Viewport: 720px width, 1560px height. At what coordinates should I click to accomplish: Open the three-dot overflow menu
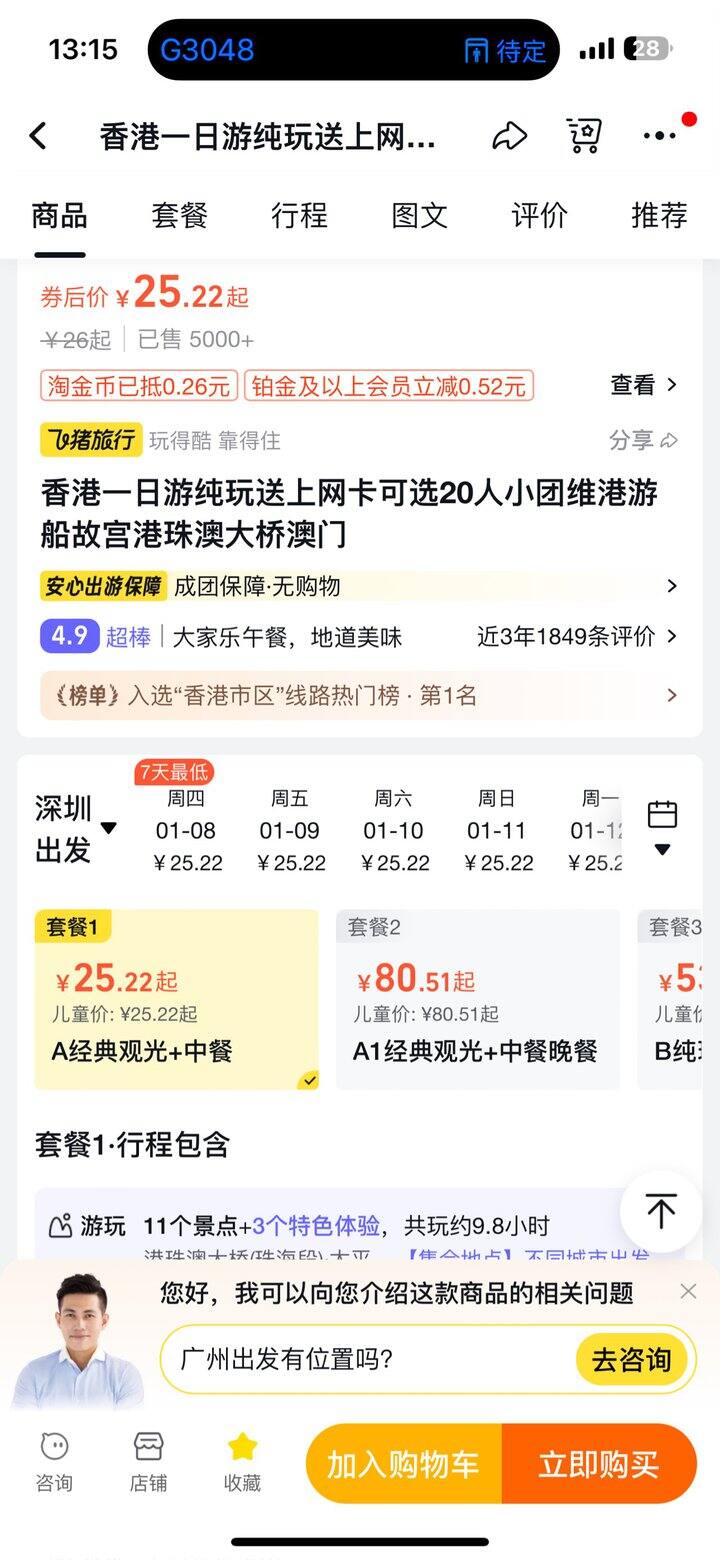click(x=660, y=136)
